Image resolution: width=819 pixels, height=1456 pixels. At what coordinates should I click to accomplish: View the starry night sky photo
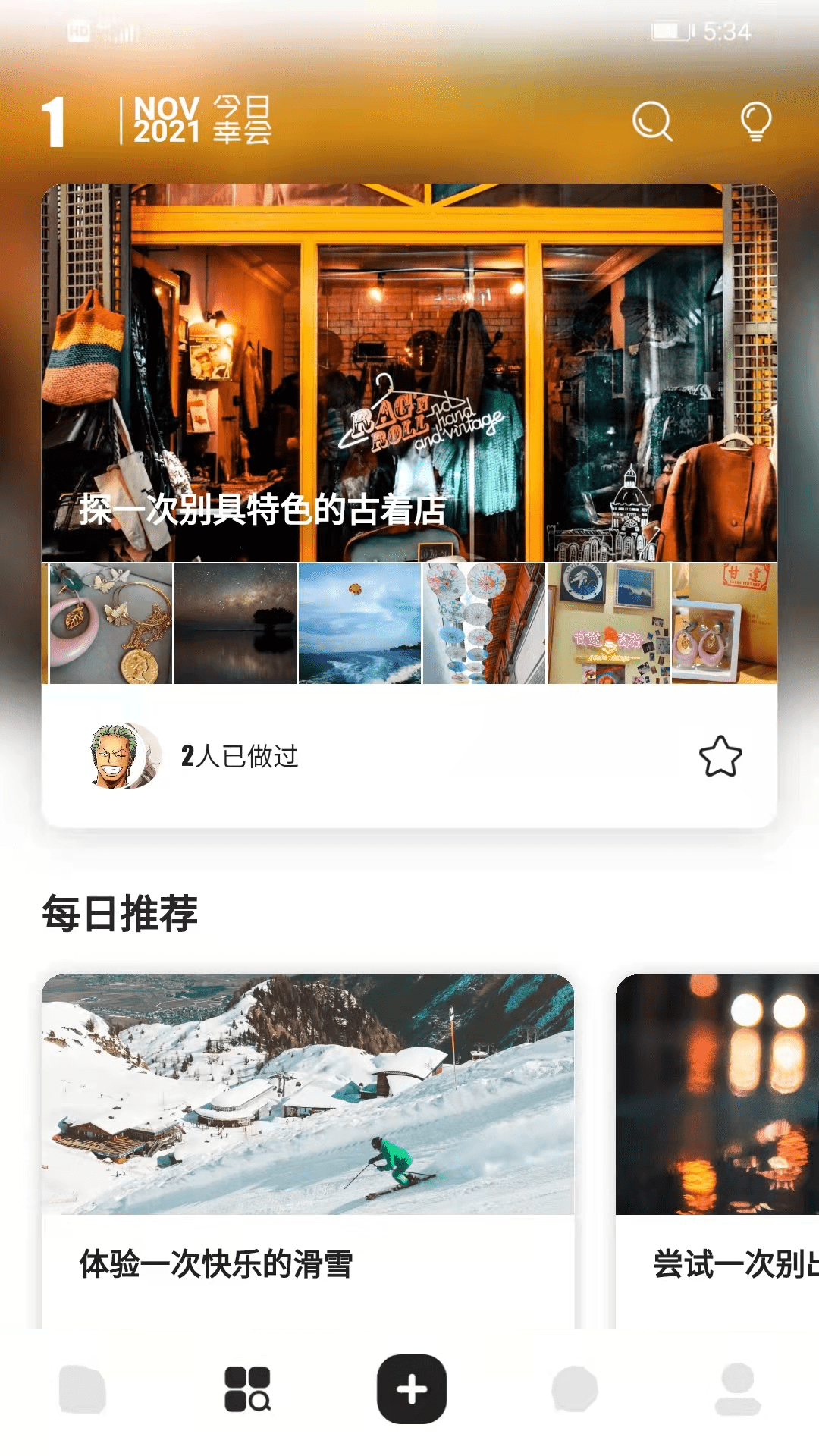pyautogui.click(x=236, y=623)
